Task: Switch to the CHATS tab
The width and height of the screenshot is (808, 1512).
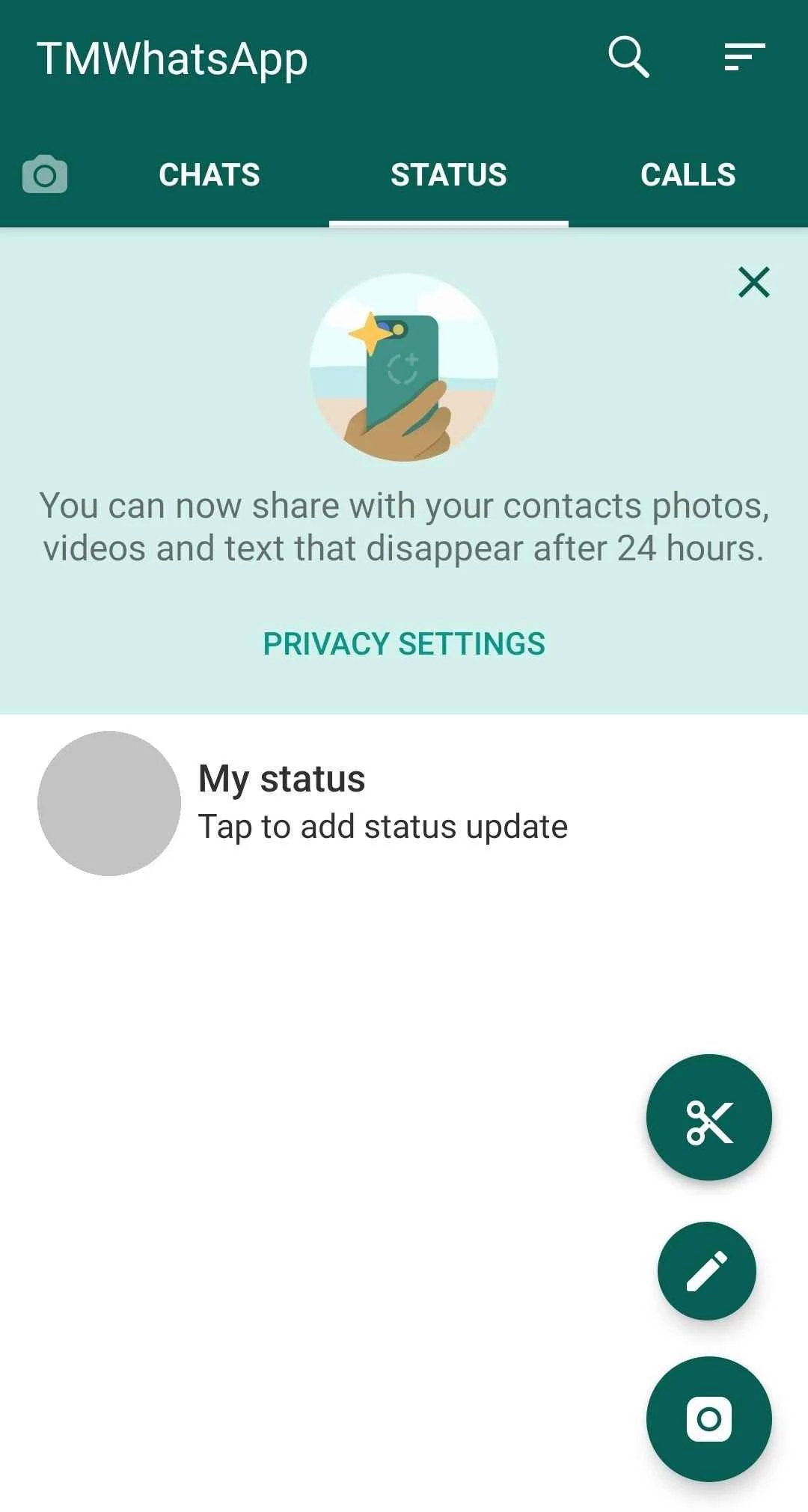Action: coord(209,175)
